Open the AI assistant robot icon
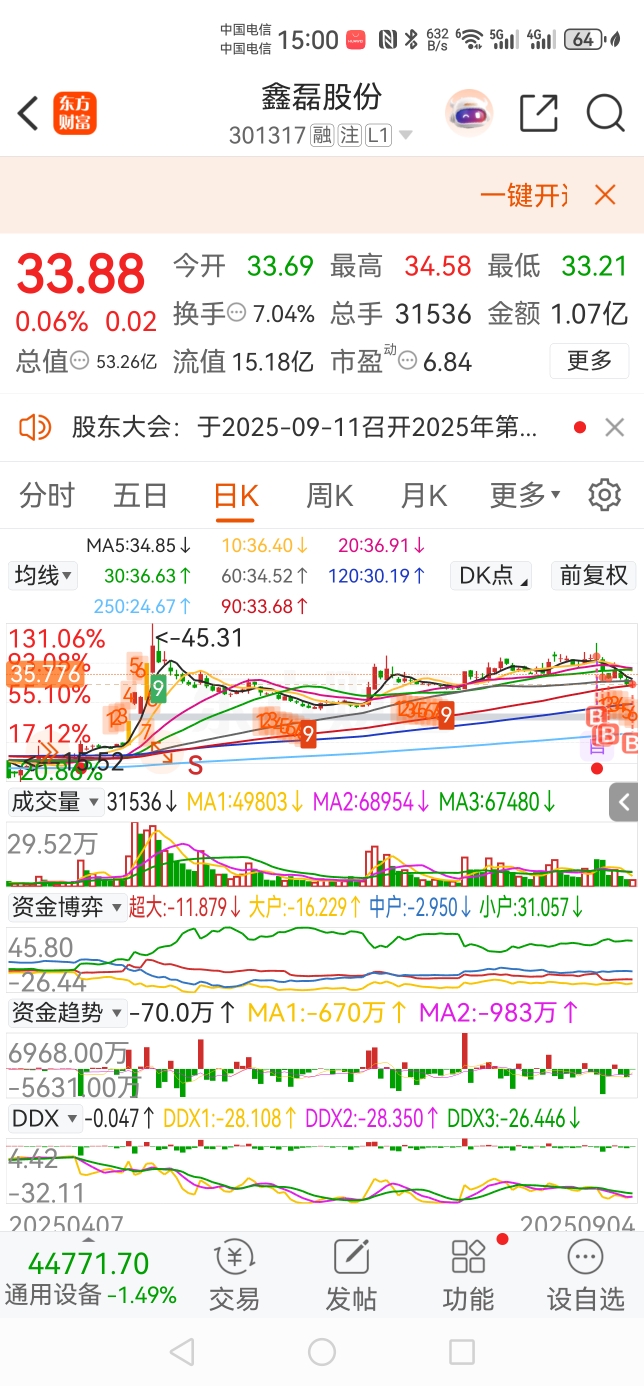This screenshot has height=1386, width=644. [469, 113]
